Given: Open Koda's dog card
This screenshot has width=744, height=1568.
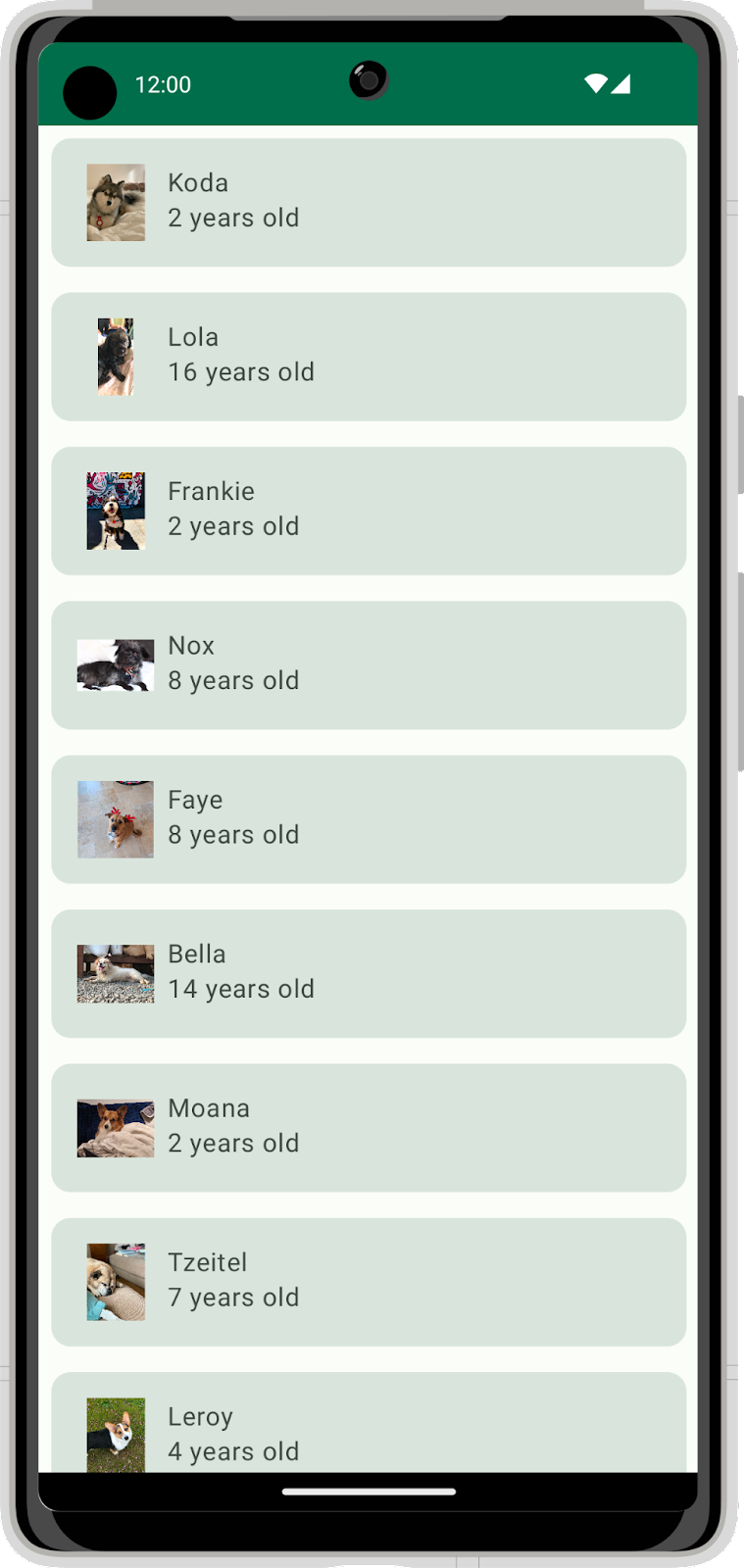Looking at the screenshot, I should (x=368, y=202).
